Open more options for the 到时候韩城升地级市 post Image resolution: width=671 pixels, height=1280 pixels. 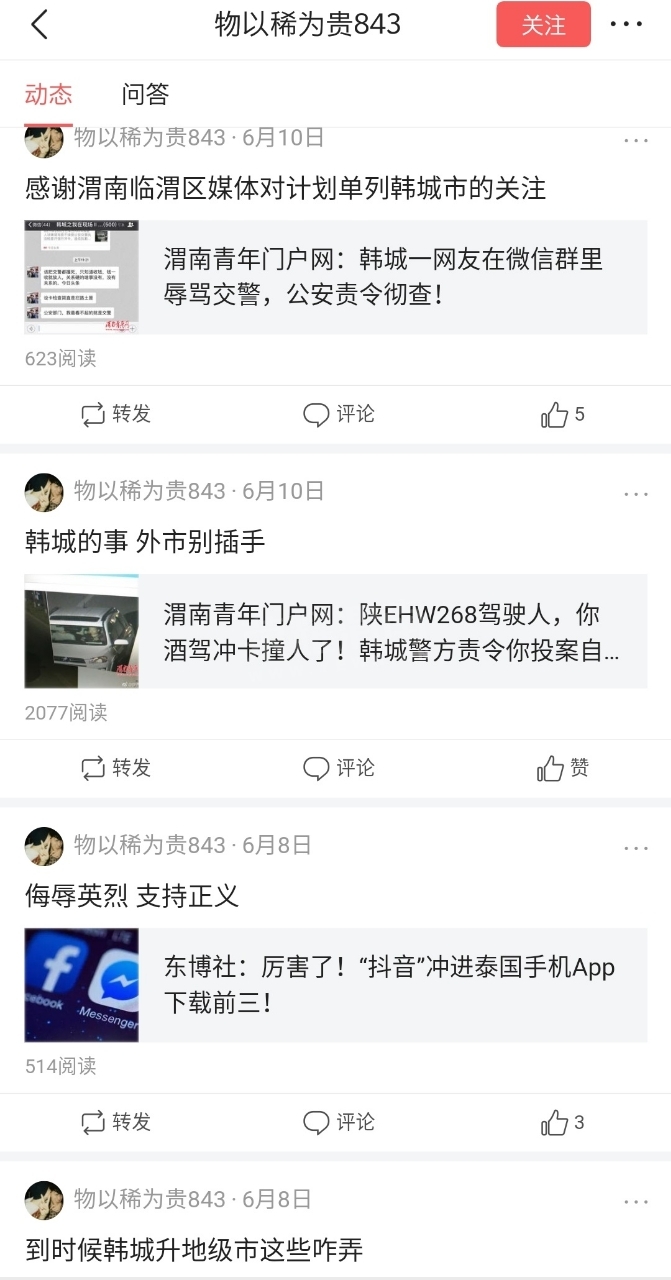point(636,1202)
